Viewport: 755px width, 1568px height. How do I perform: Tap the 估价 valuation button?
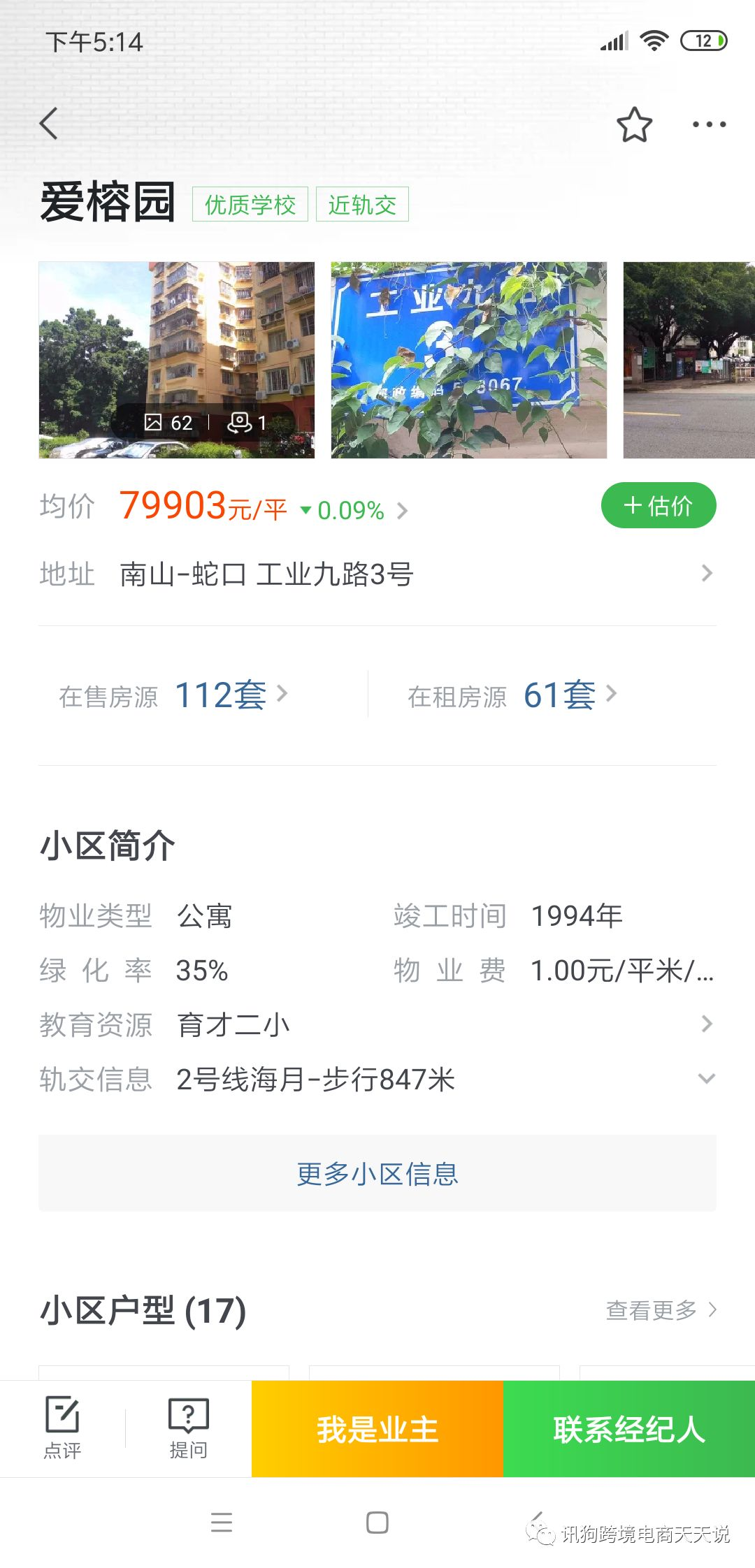click(658, 505)
